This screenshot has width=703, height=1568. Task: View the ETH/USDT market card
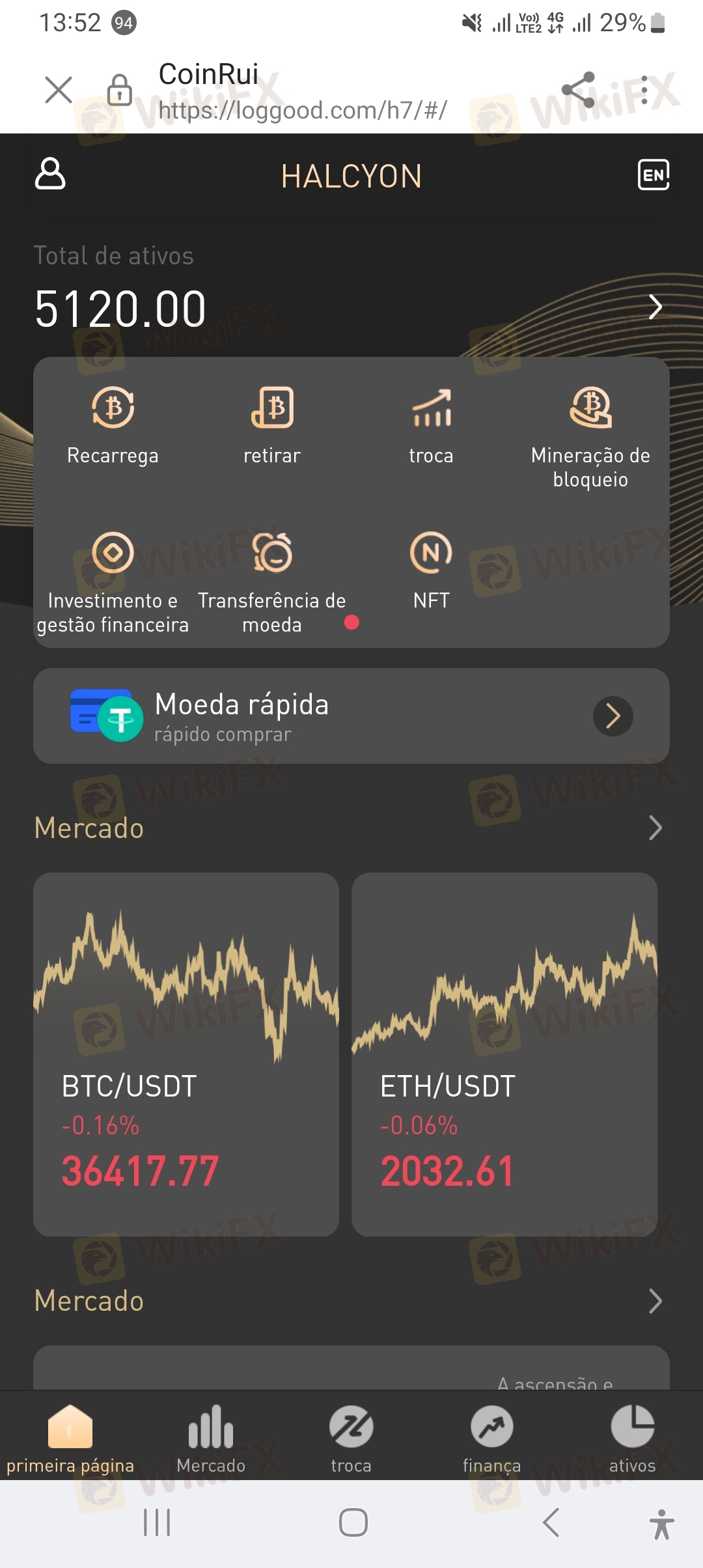coord(504,1054)
